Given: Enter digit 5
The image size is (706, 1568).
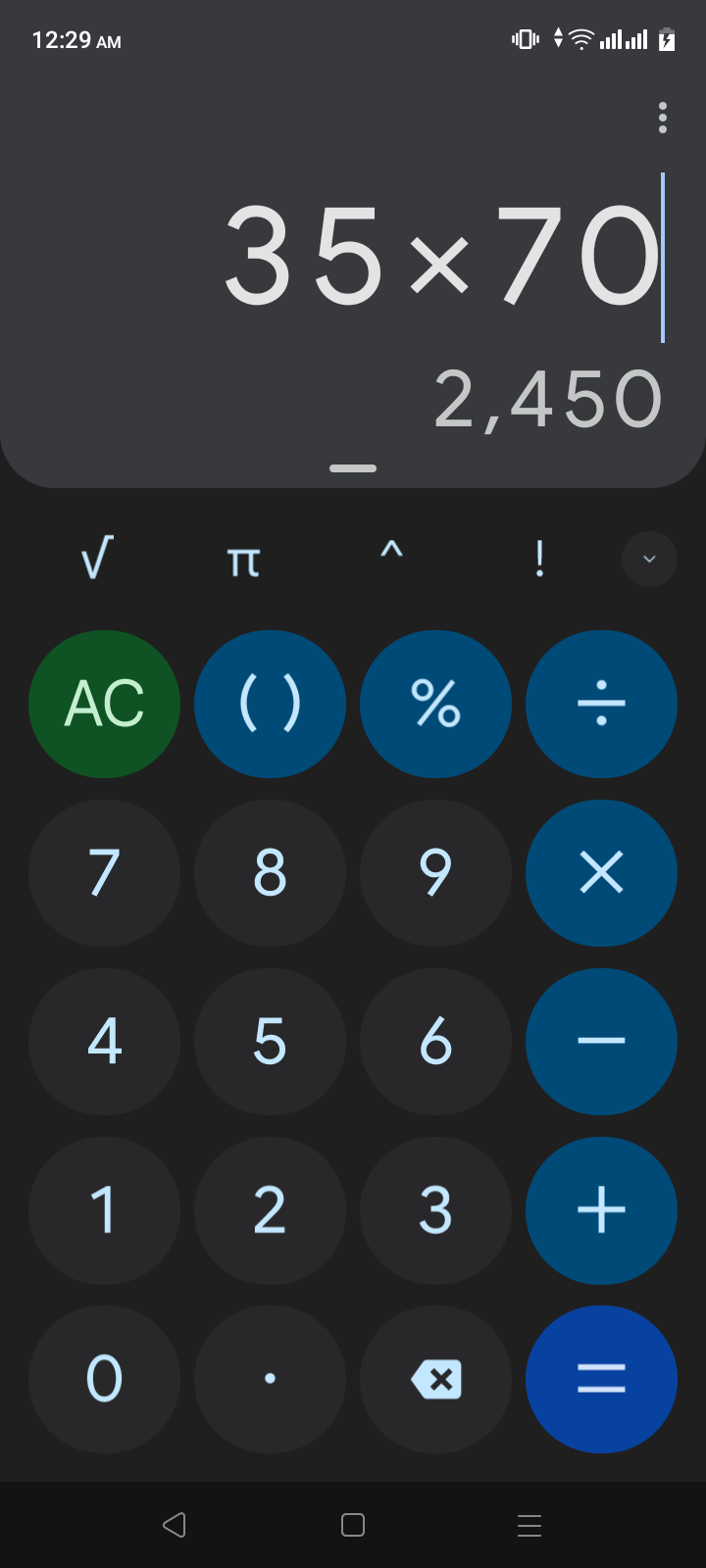Looking at the screenshot, I should [x=270, y=1041].
